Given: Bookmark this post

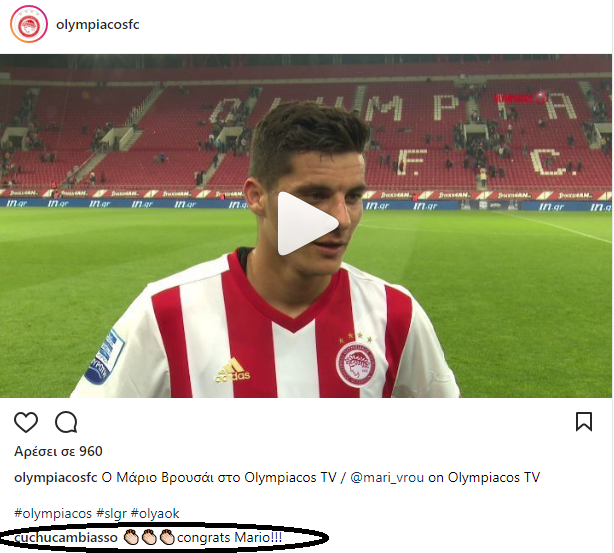Looking at the screenshot, I should [584, 422].
